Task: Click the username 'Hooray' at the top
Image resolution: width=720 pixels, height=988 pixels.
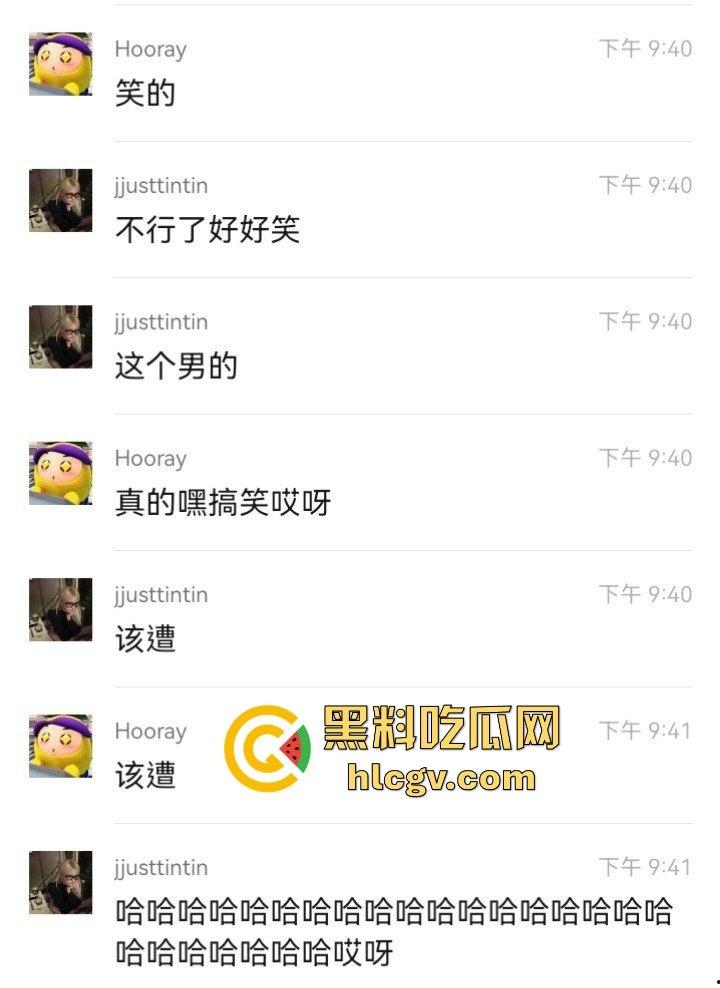Action: point(148,48)
